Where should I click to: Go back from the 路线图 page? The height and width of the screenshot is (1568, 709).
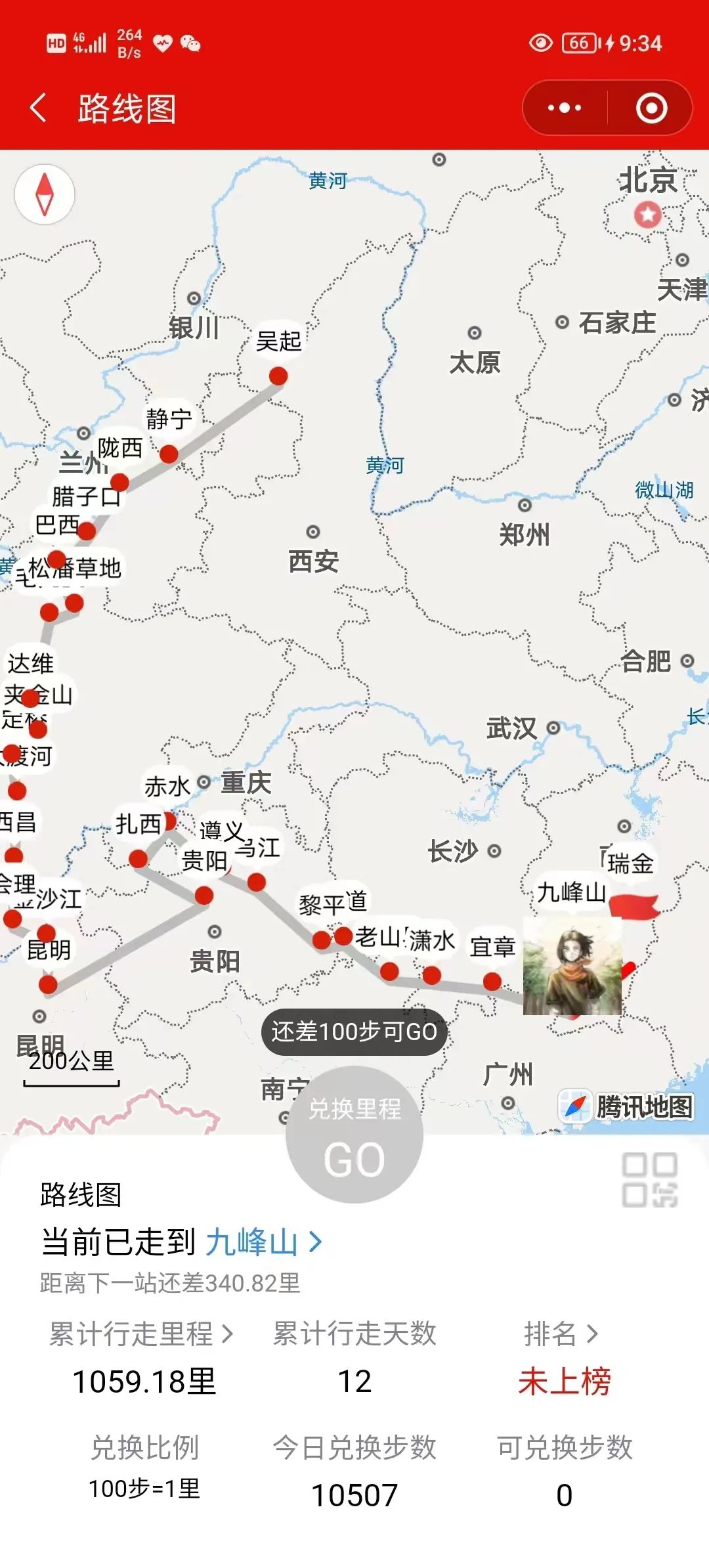tap(38, 108)
